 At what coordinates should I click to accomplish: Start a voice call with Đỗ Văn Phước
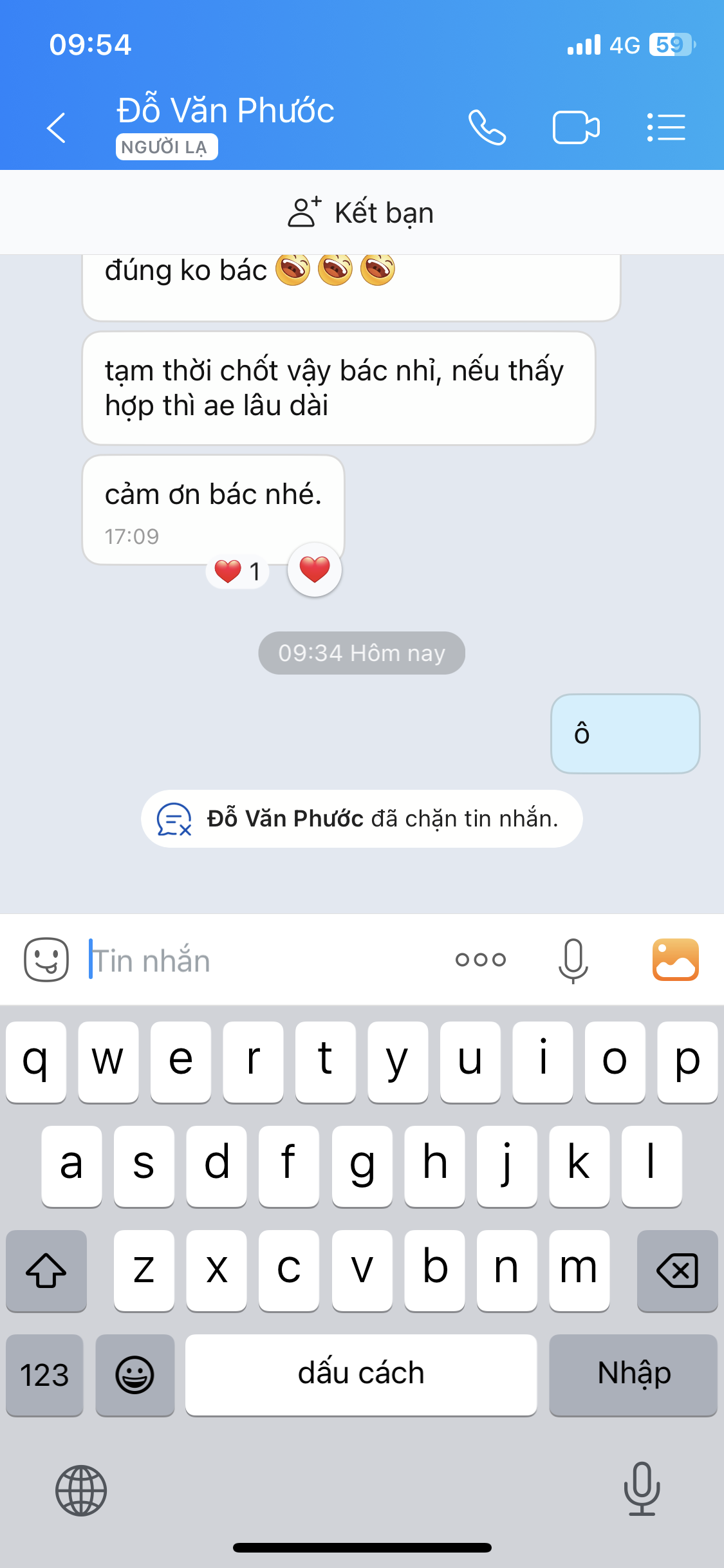coord(487,127)
